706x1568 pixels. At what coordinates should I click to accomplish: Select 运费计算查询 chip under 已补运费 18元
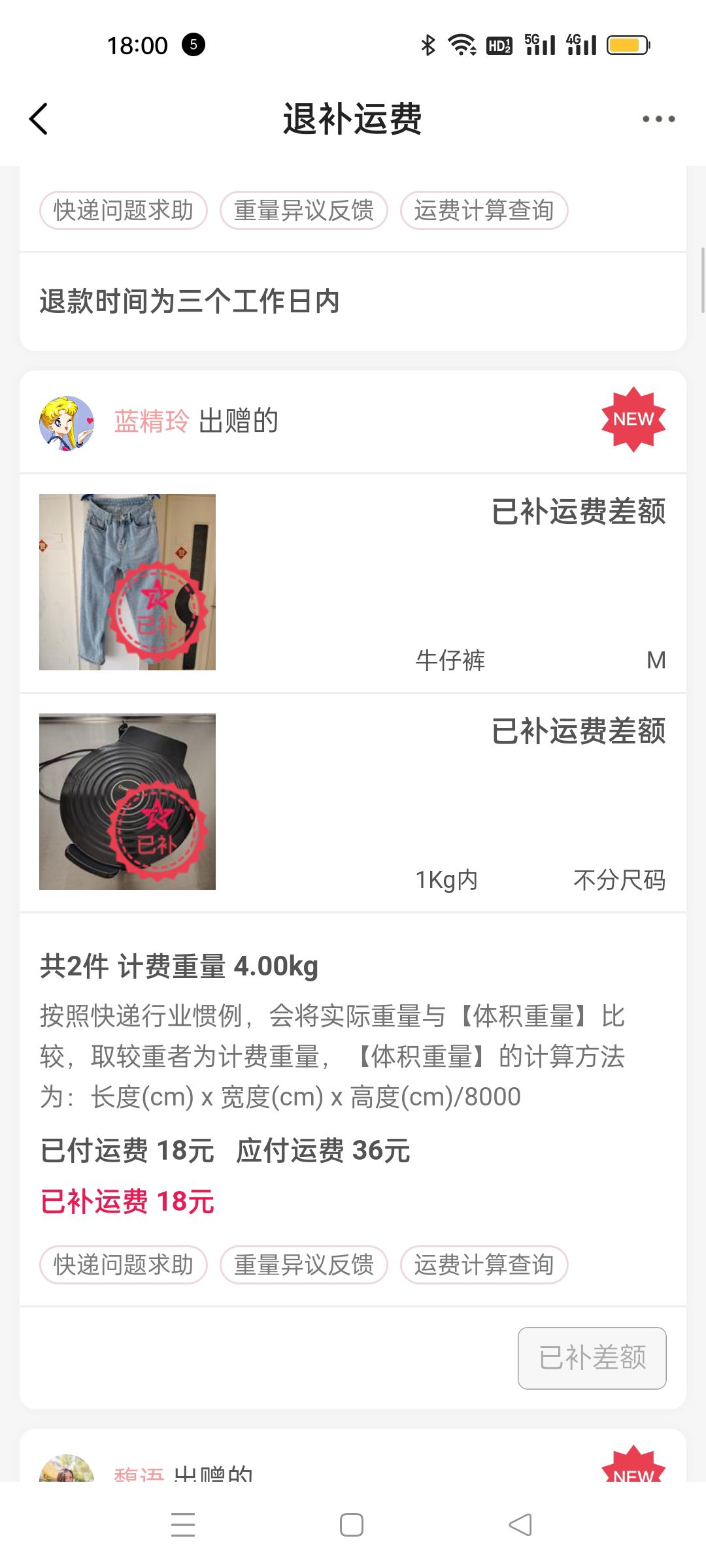(x=484, y=1264)
